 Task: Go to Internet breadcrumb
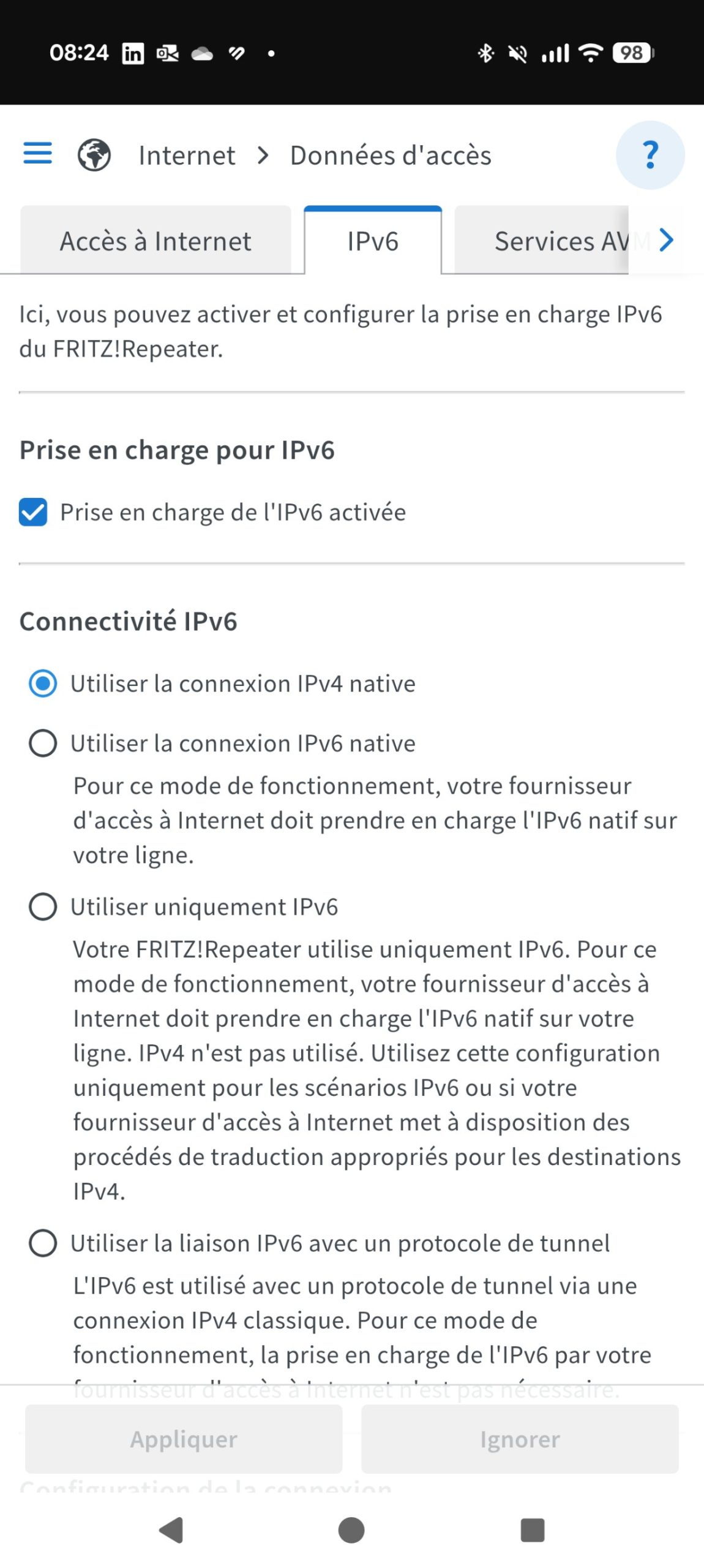pos(187,156)
